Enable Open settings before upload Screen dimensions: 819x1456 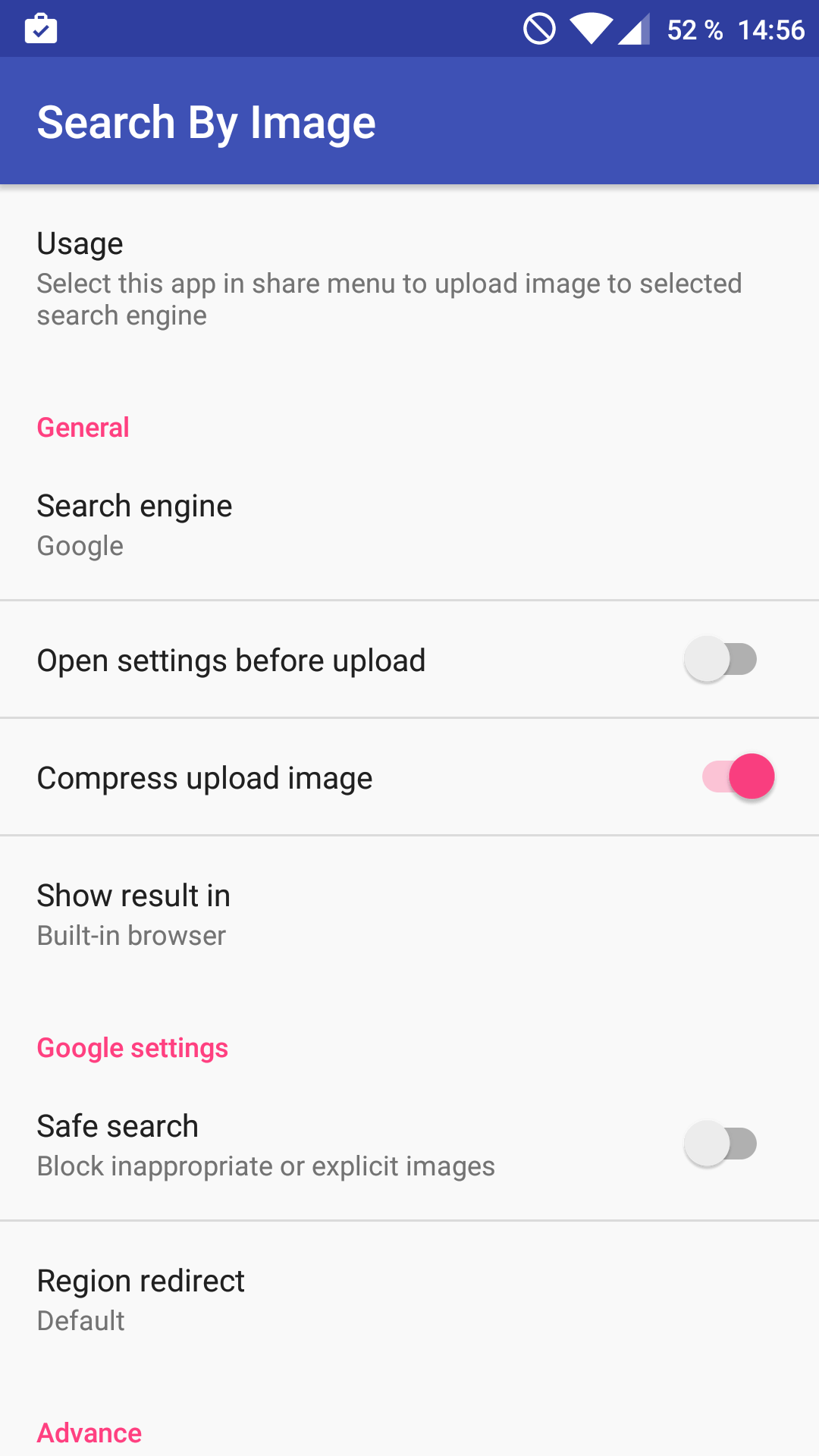pos(720,660)
